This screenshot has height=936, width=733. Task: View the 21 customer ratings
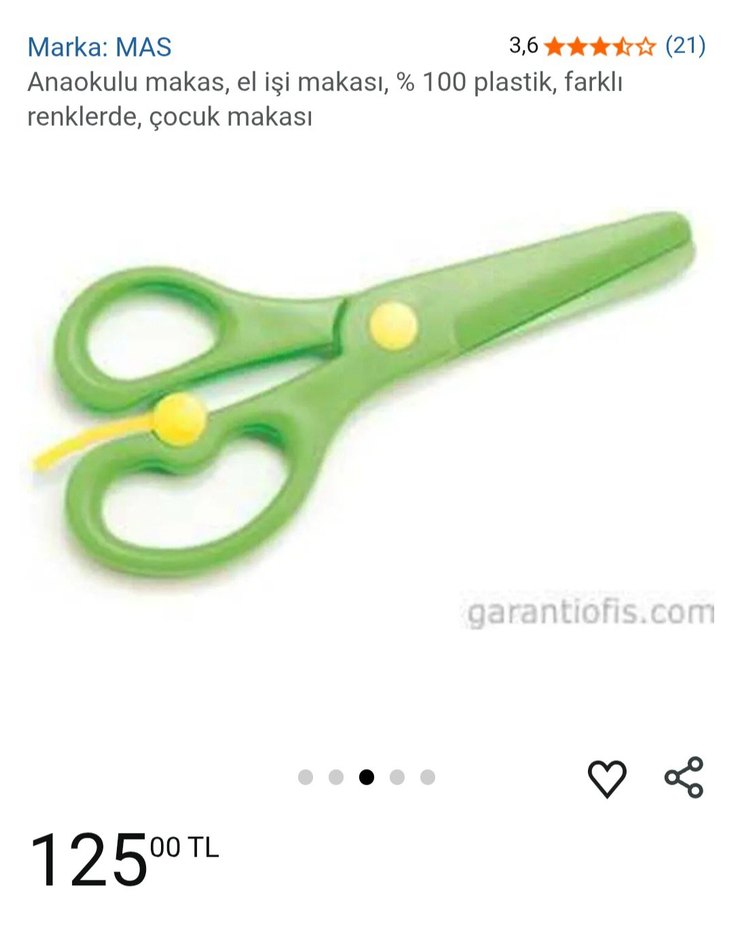coord(685,45)
